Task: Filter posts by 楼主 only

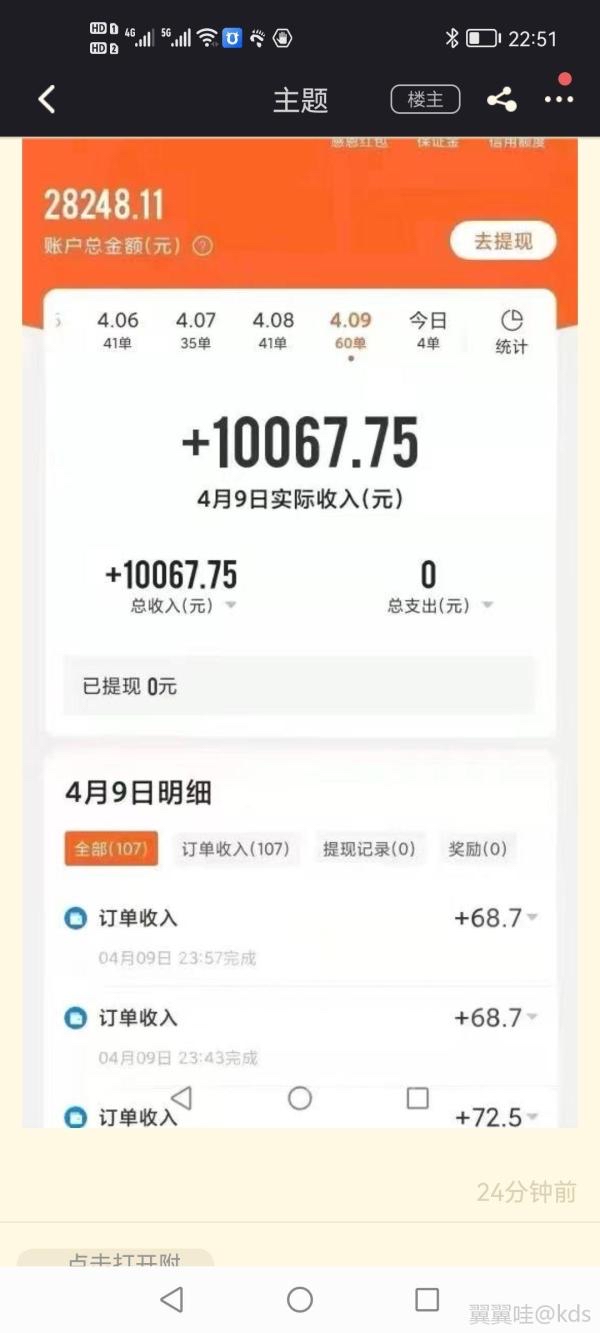Action: 425,99
